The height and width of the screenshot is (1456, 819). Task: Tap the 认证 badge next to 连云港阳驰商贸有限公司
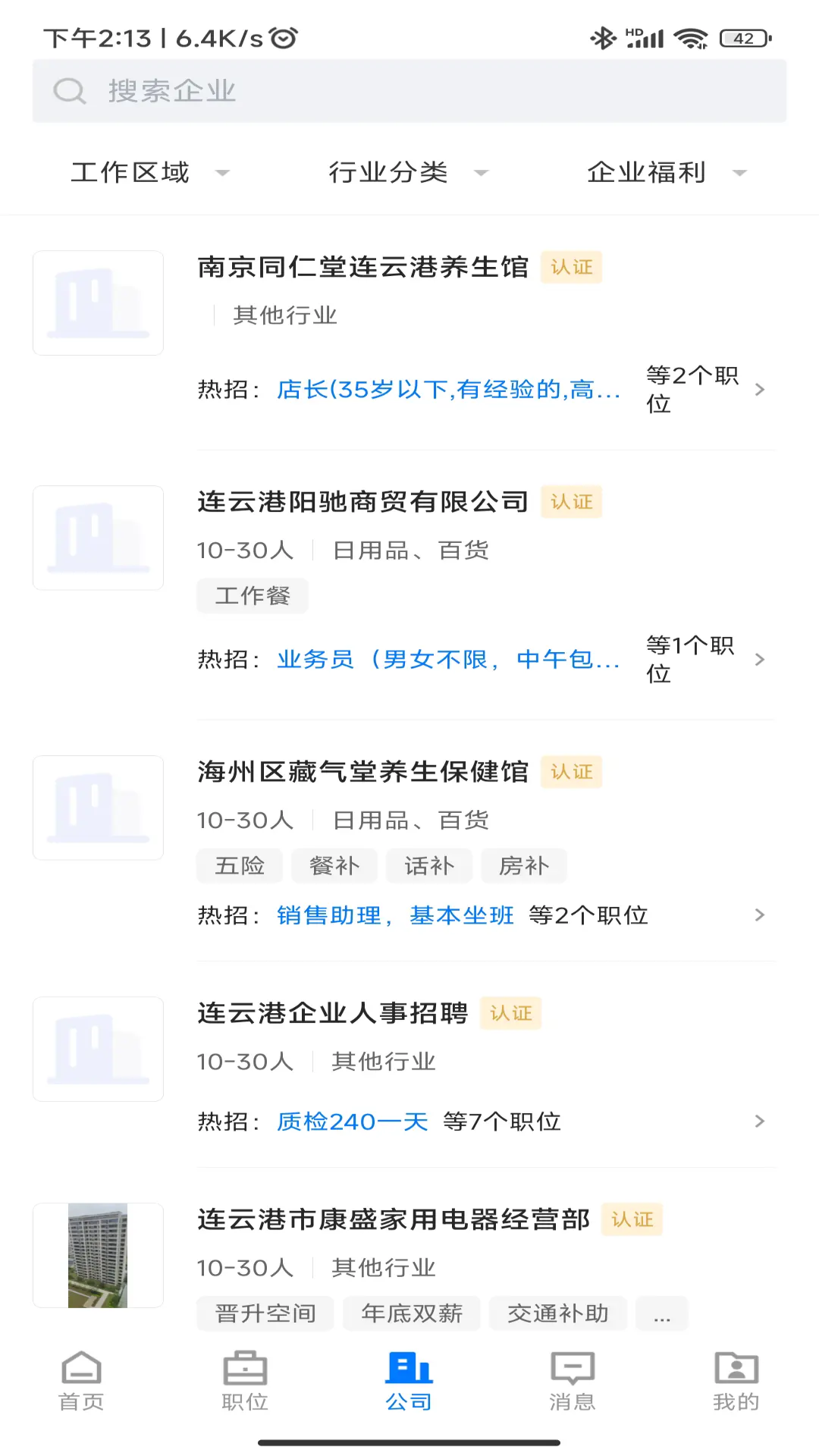571,501
